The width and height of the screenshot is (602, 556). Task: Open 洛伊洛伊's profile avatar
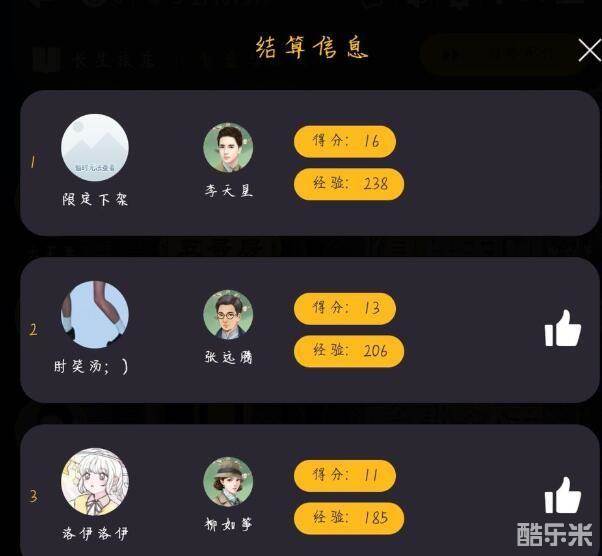click(x=95, y=481)
